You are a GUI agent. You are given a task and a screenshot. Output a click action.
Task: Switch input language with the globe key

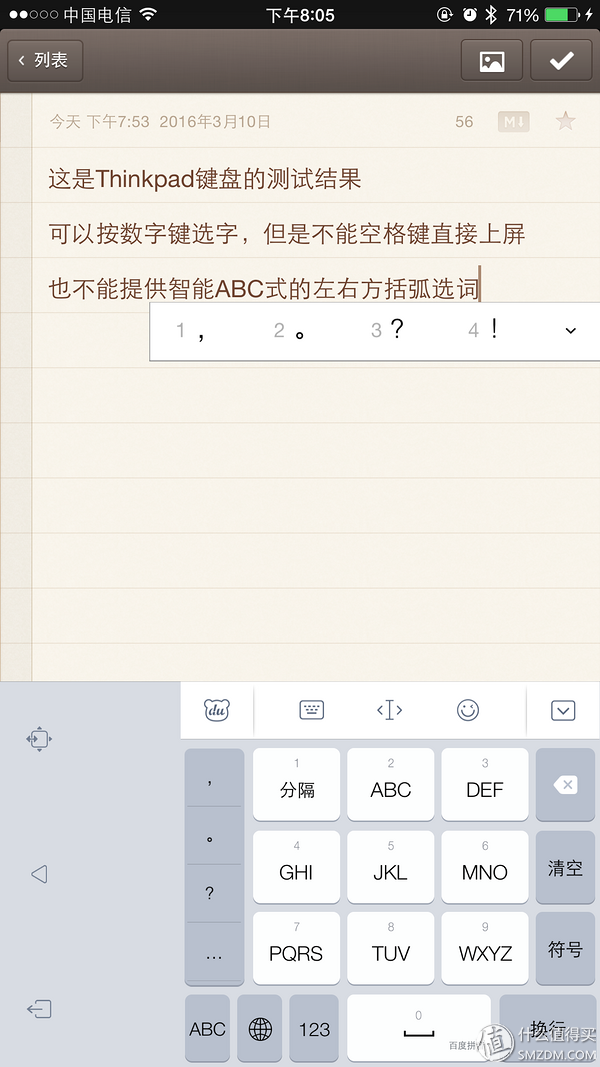click(260, 1029)
